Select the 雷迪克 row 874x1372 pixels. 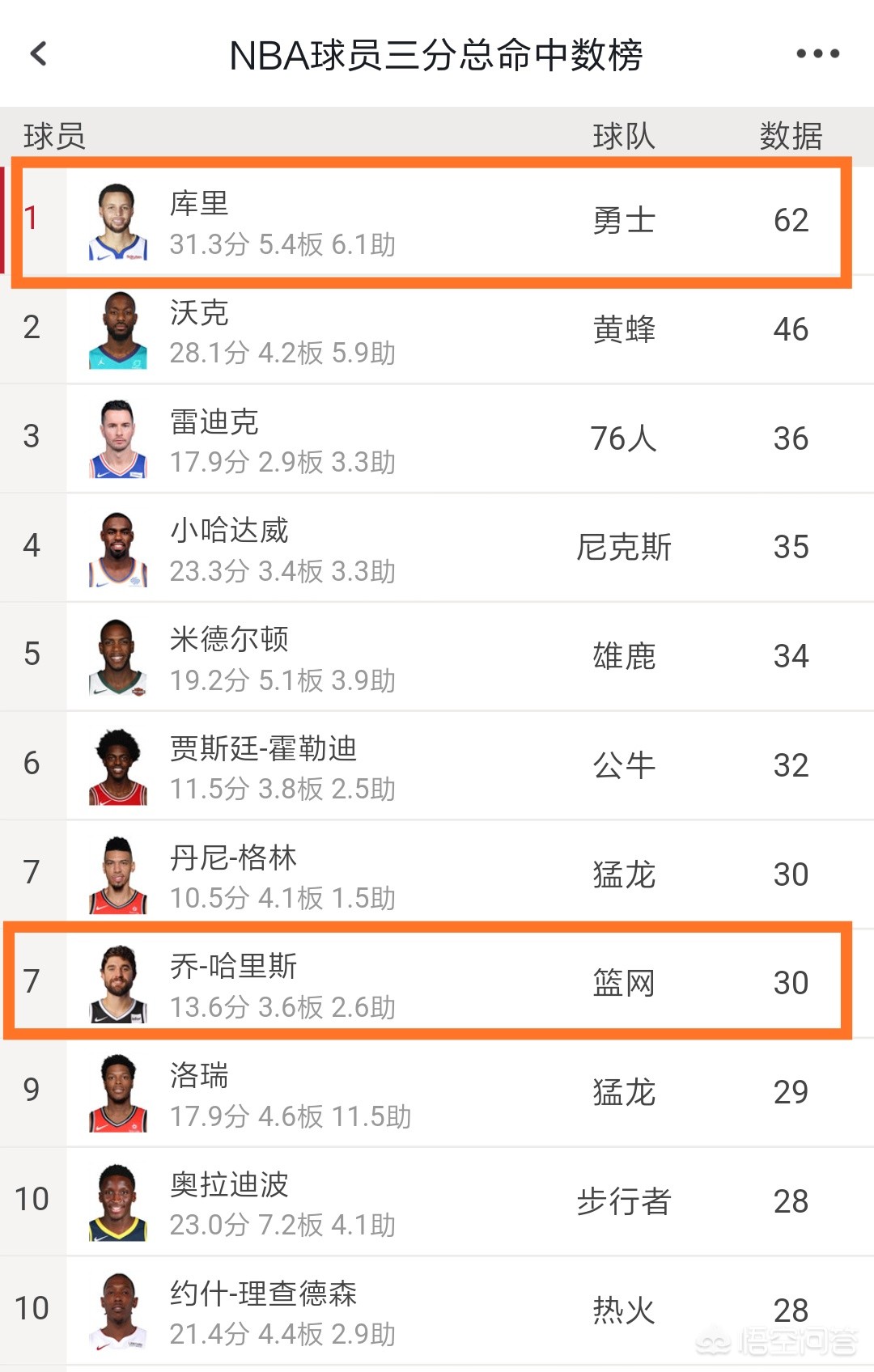(x=437, y=438)
